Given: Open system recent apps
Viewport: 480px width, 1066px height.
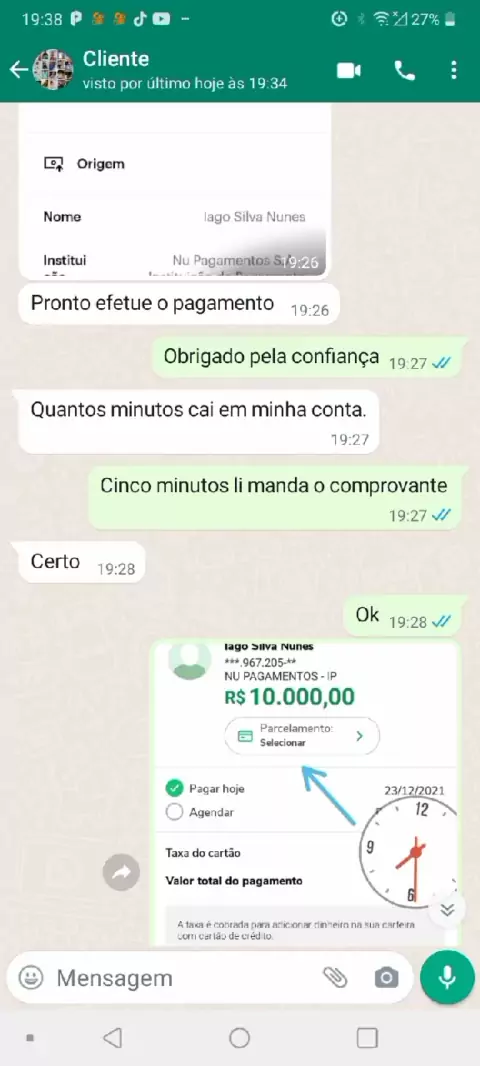Looking at the screenshot, I should tap(367, 1037).
